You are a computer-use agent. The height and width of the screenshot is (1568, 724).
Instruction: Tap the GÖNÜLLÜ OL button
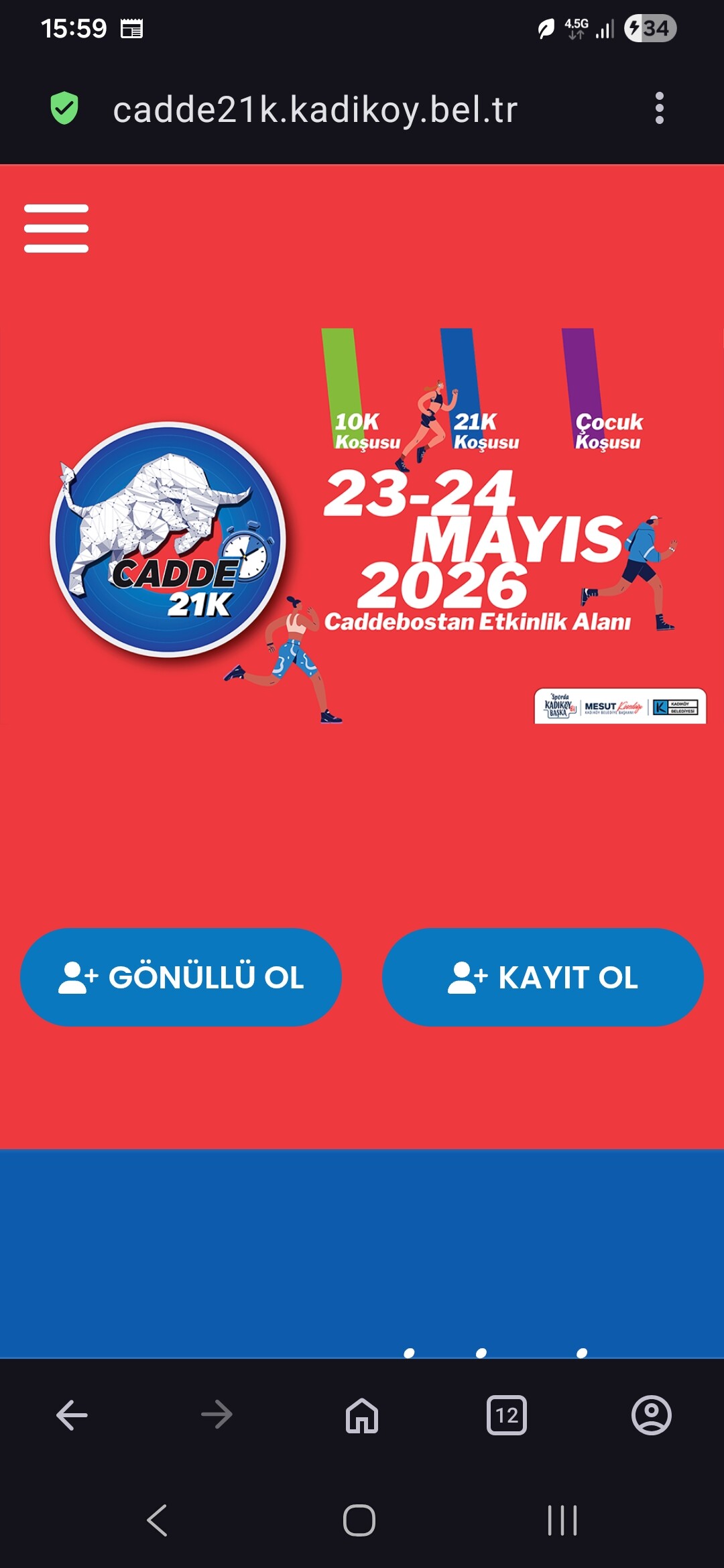[x=181, y=977]
